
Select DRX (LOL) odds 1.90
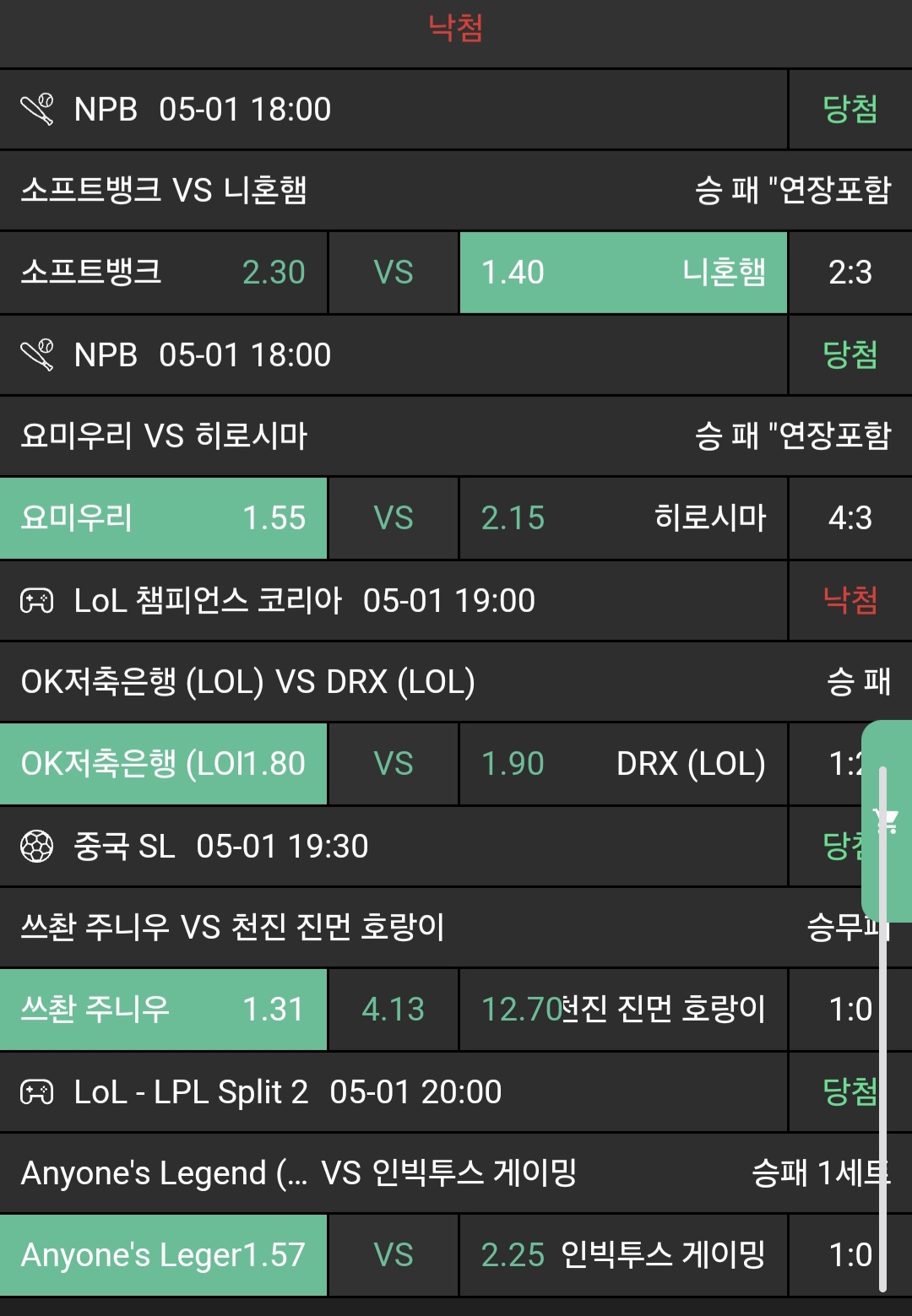coord(623,764)
